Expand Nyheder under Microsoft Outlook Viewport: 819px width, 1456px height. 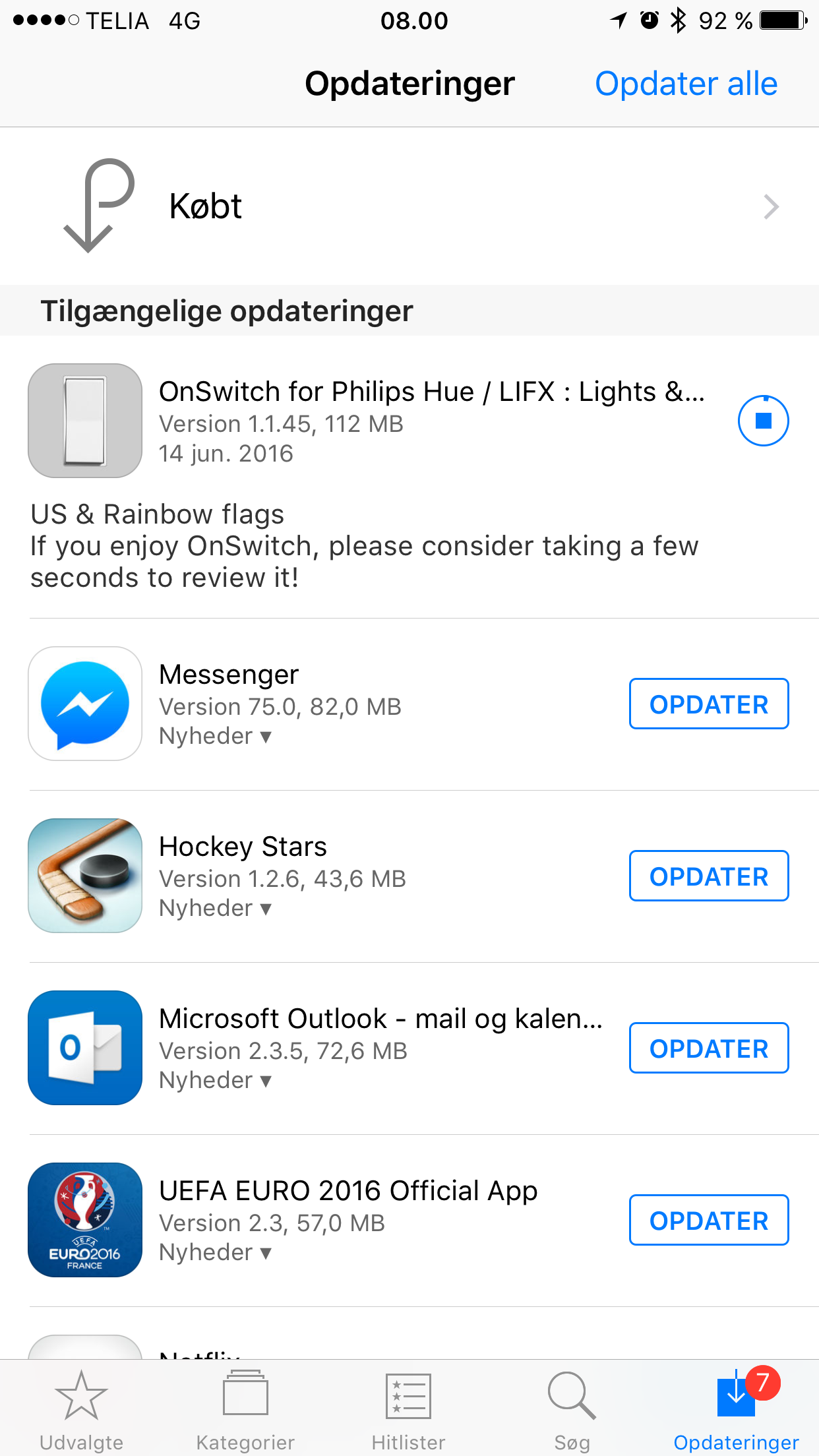click(216, 1080)
